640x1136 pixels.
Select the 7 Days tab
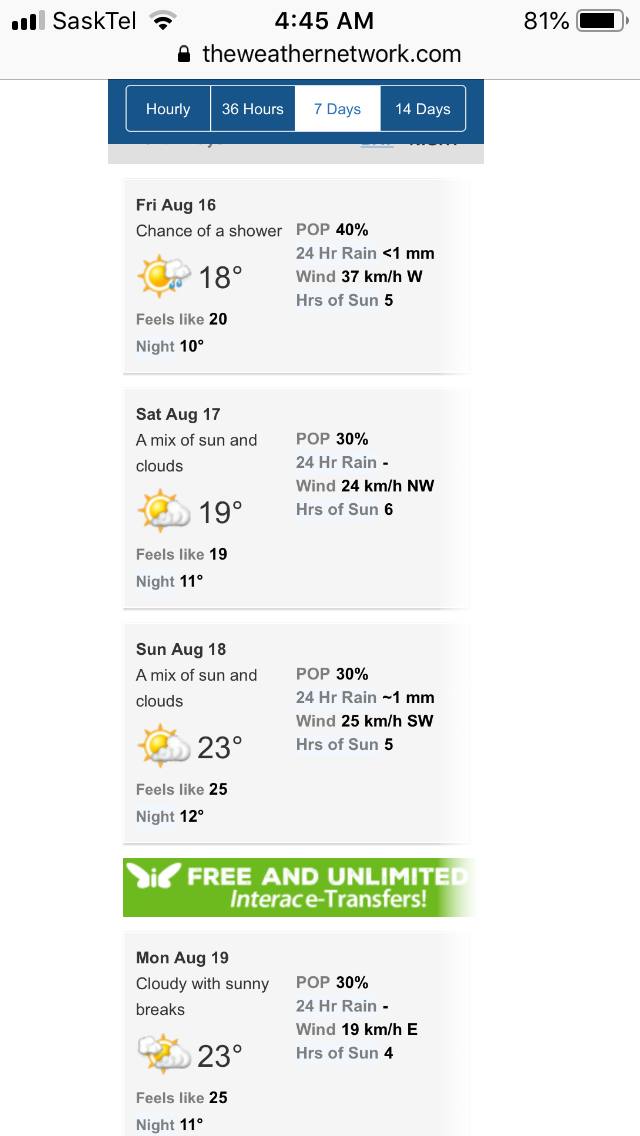(x=337, y=109)
